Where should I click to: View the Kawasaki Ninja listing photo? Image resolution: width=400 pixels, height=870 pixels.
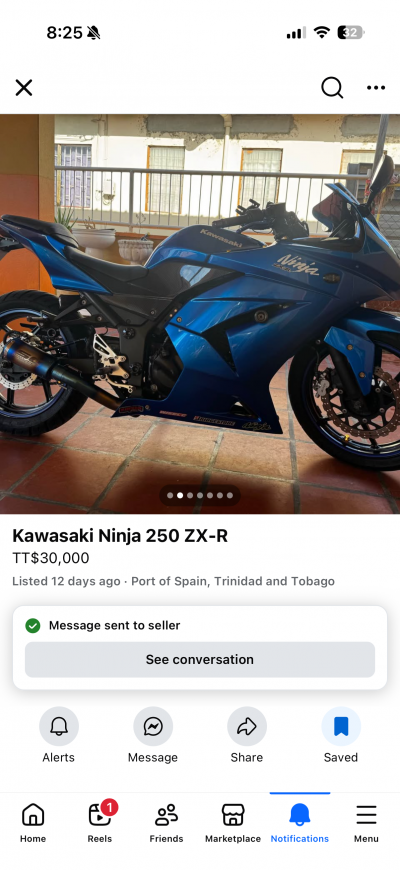coord(200,314)
